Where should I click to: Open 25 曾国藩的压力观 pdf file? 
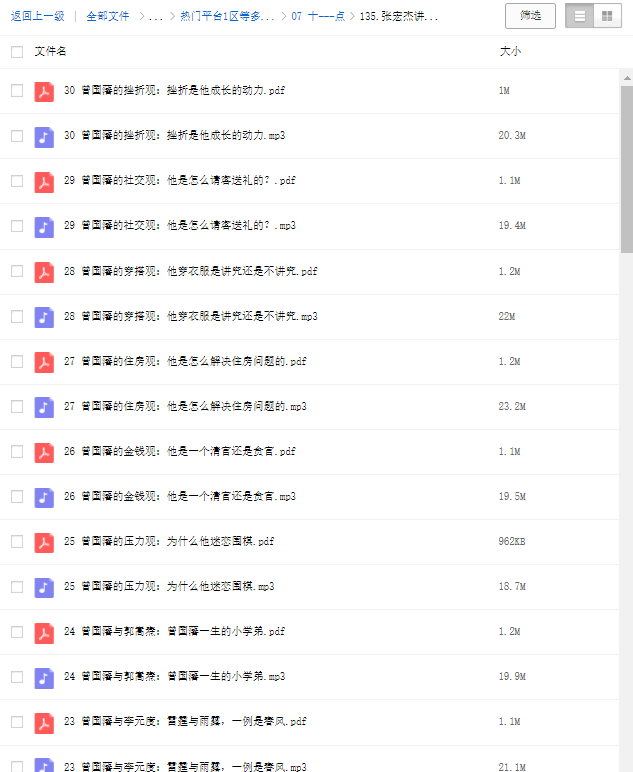168,541
